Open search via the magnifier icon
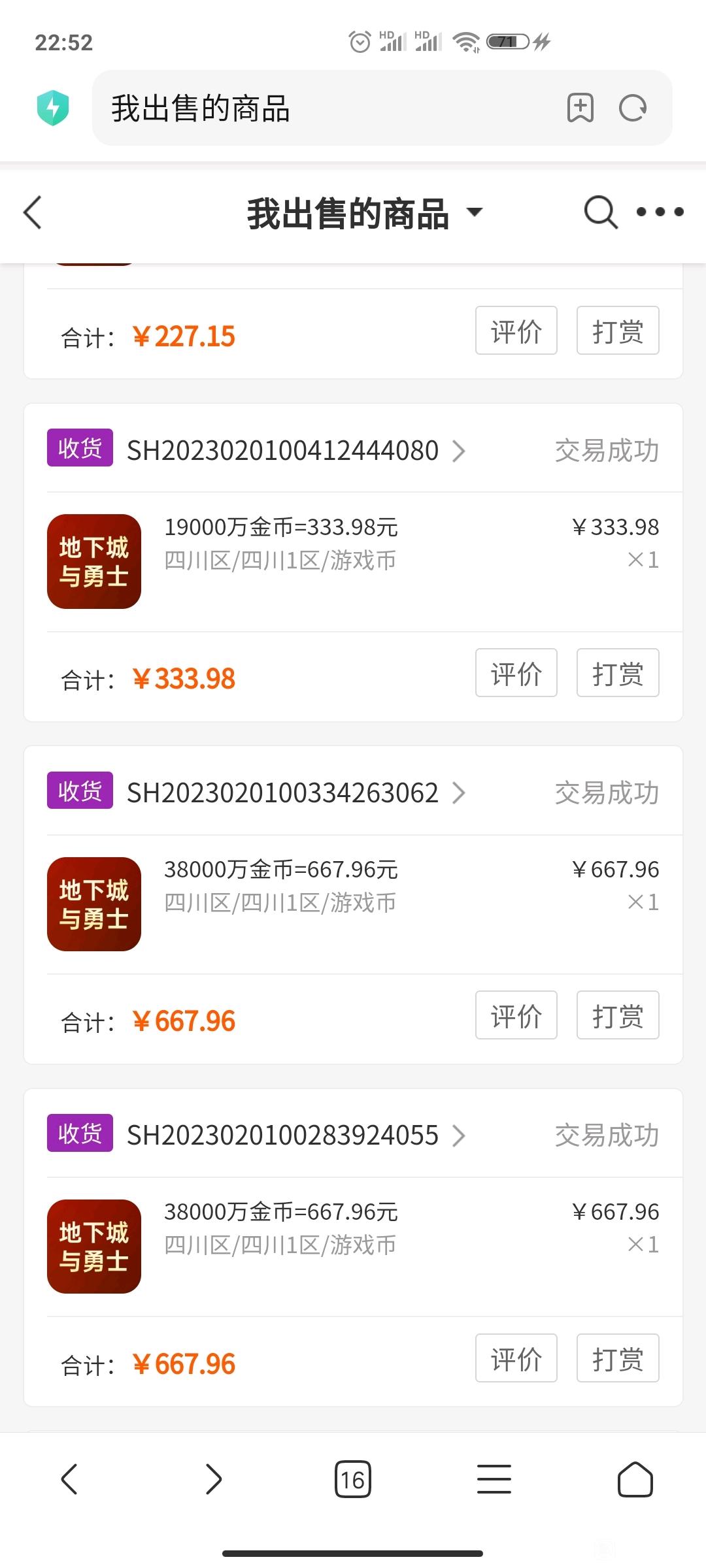This screenshot has width=706, height=1568. pos(601,212)
